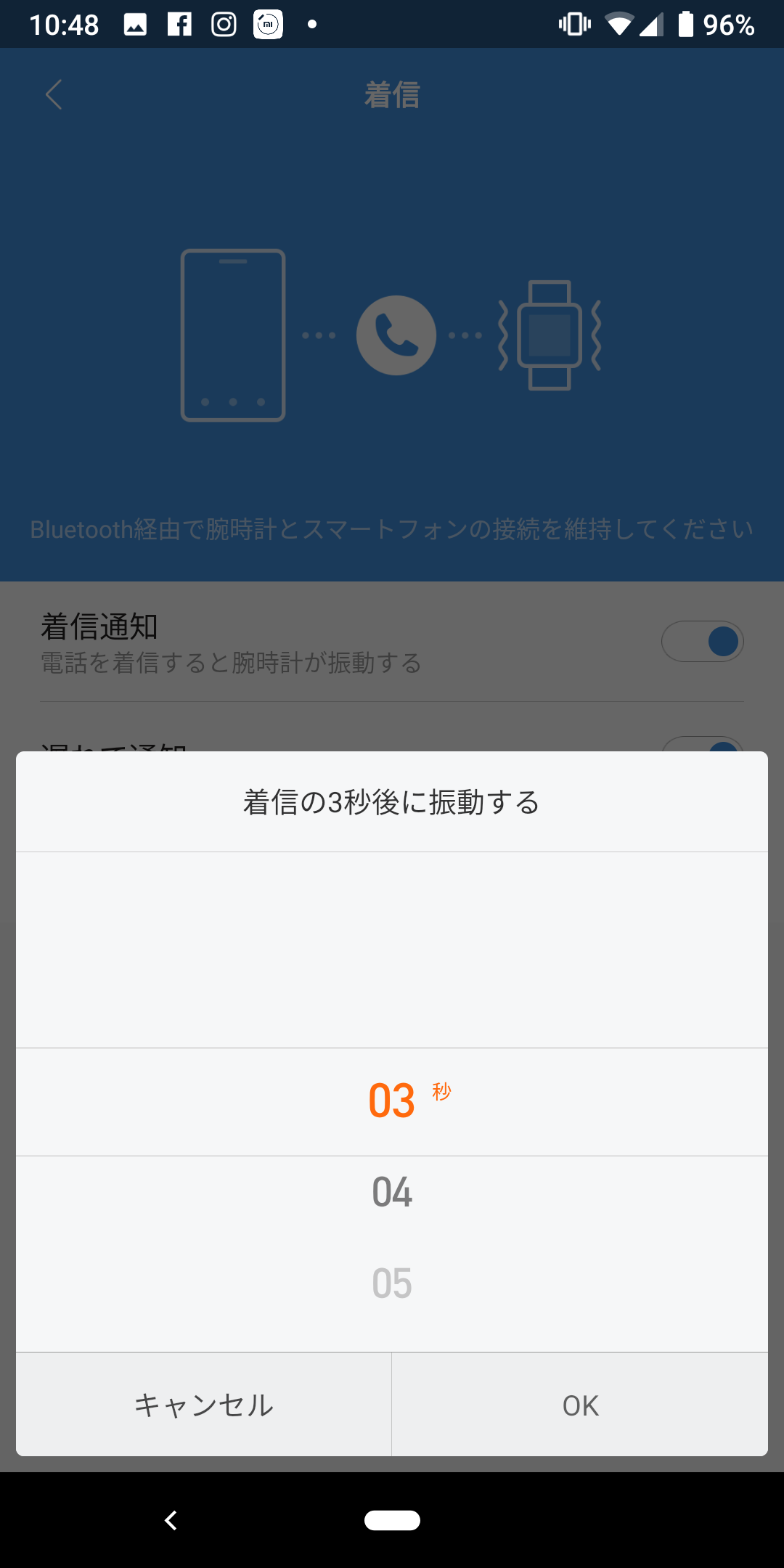784x1568 pixels.
Task: Select 04 seconds in the picker
Action: pyautogui.click(x=392, y=1192)
